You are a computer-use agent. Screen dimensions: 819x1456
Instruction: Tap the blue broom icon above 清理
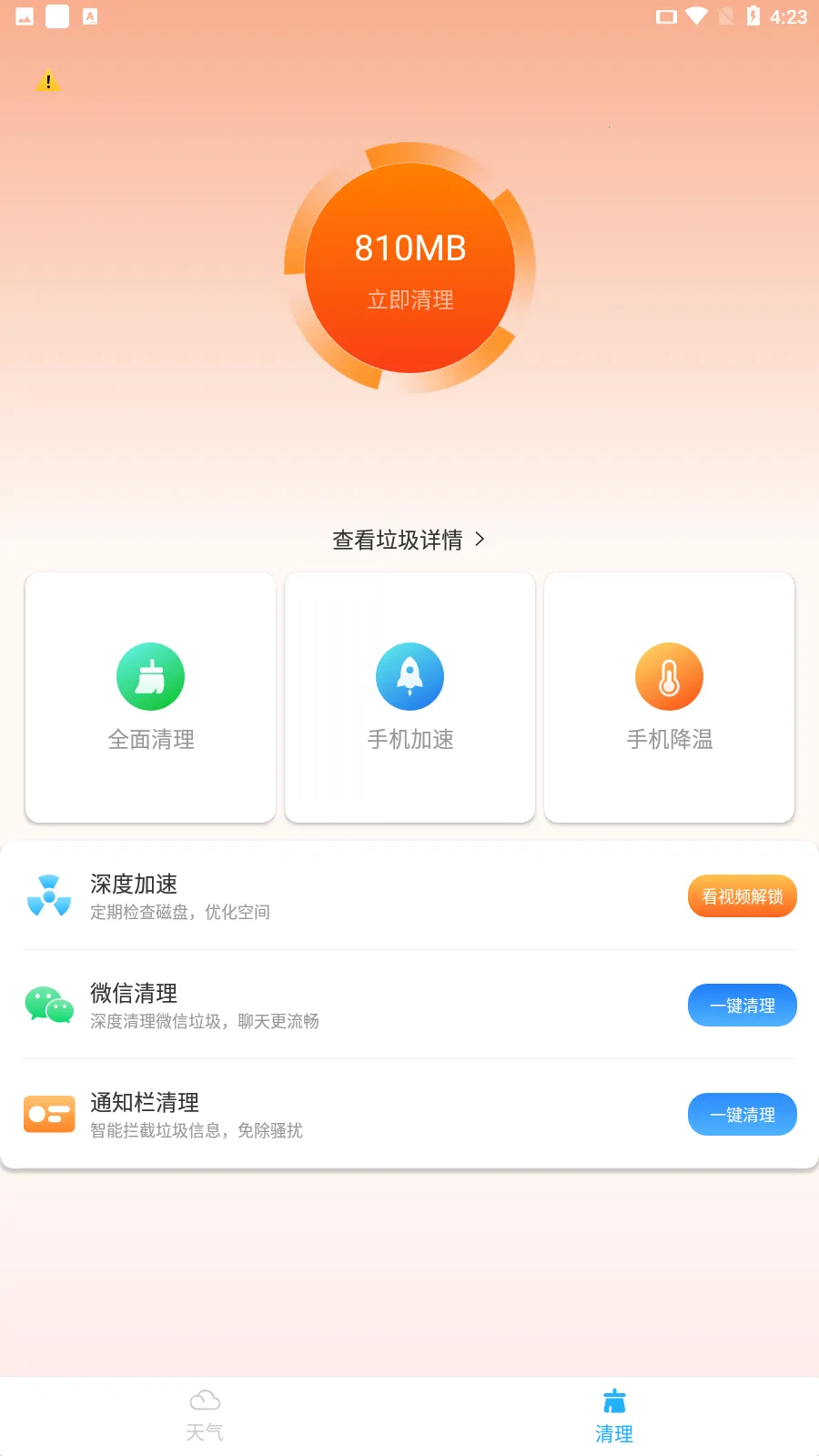[x=613, y=1399]
